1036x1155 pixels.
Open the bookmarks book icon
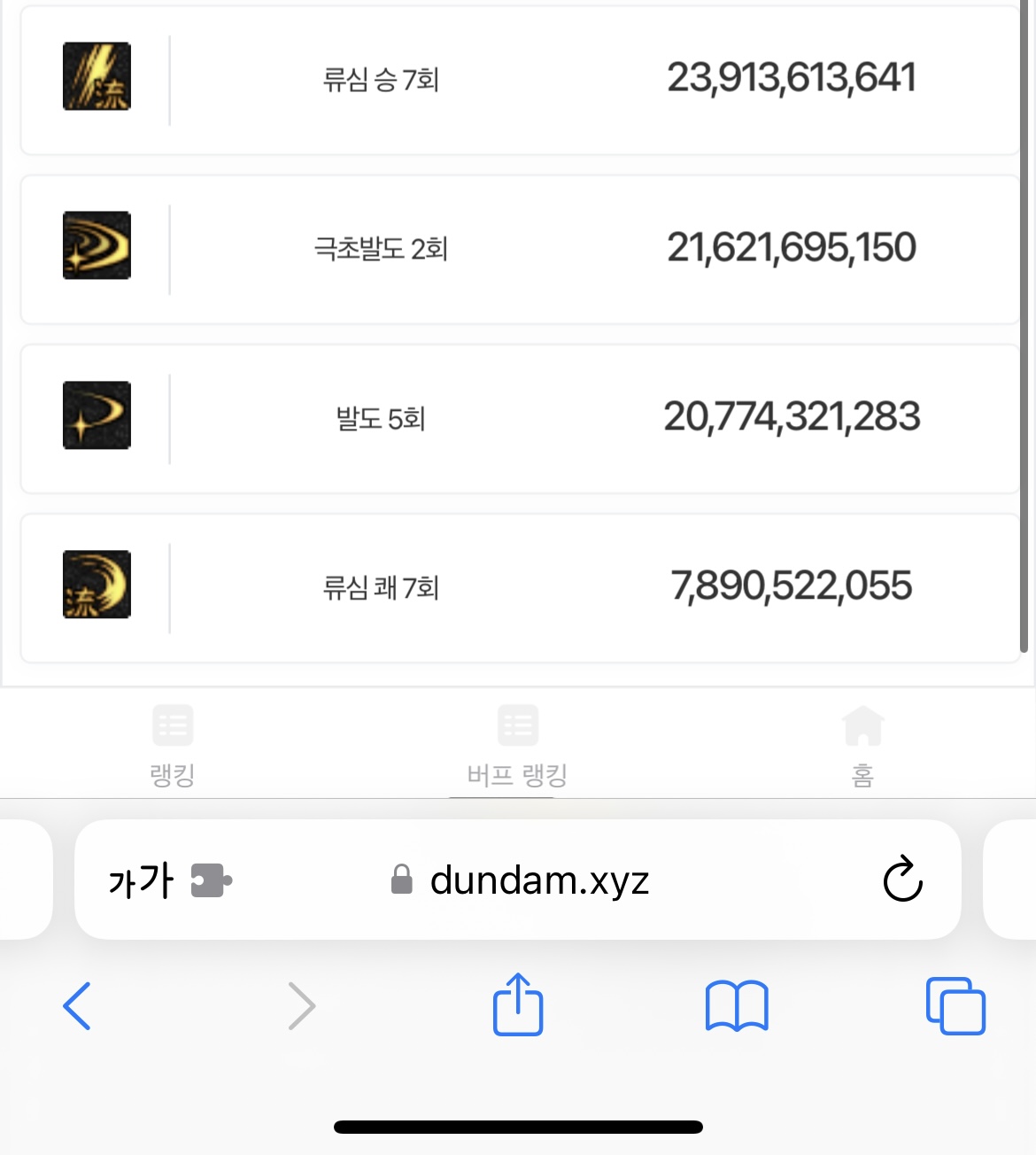[737, 1006]
